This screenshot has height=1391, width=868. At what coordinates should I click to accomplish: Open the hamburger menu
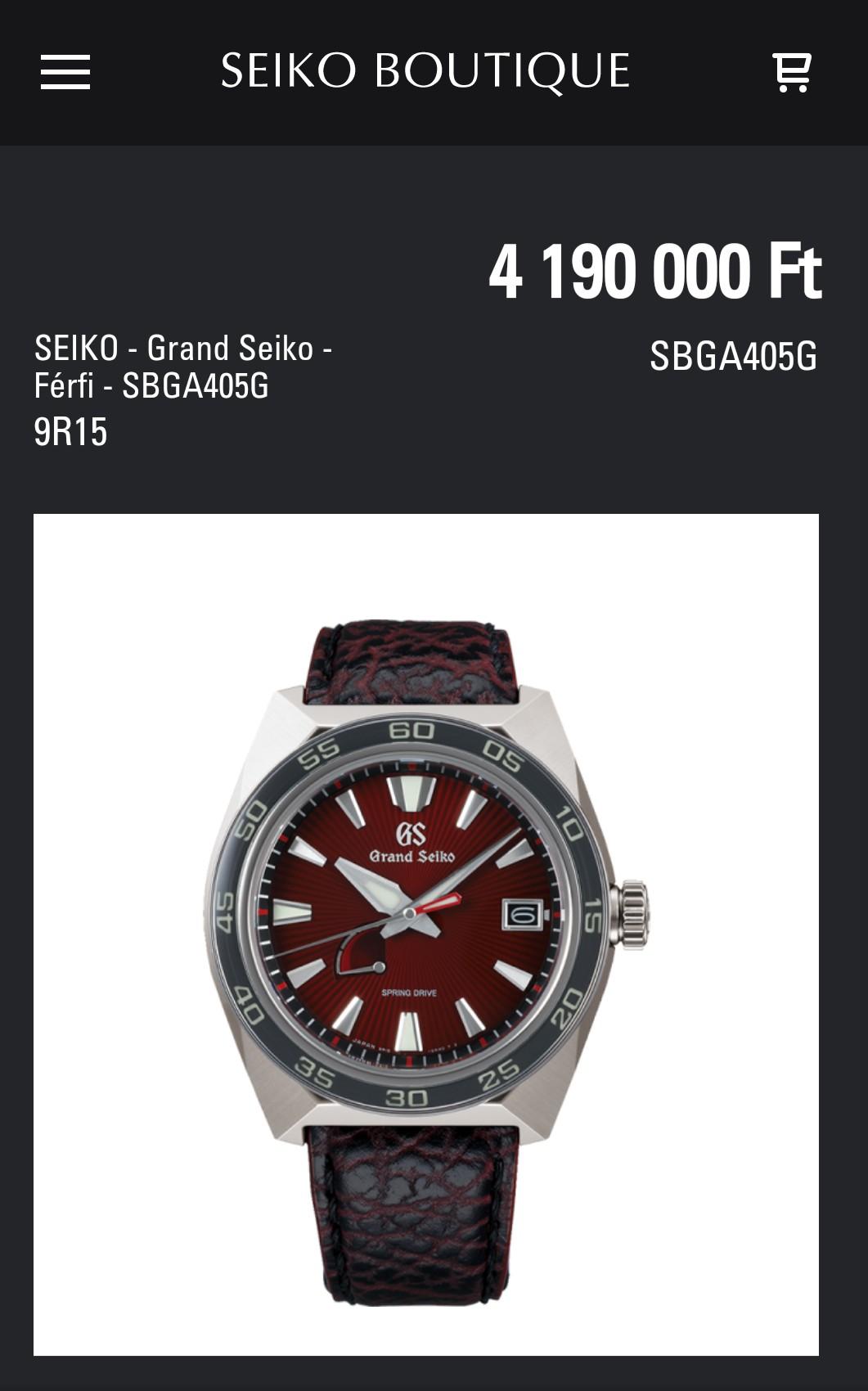pos(65,72)
